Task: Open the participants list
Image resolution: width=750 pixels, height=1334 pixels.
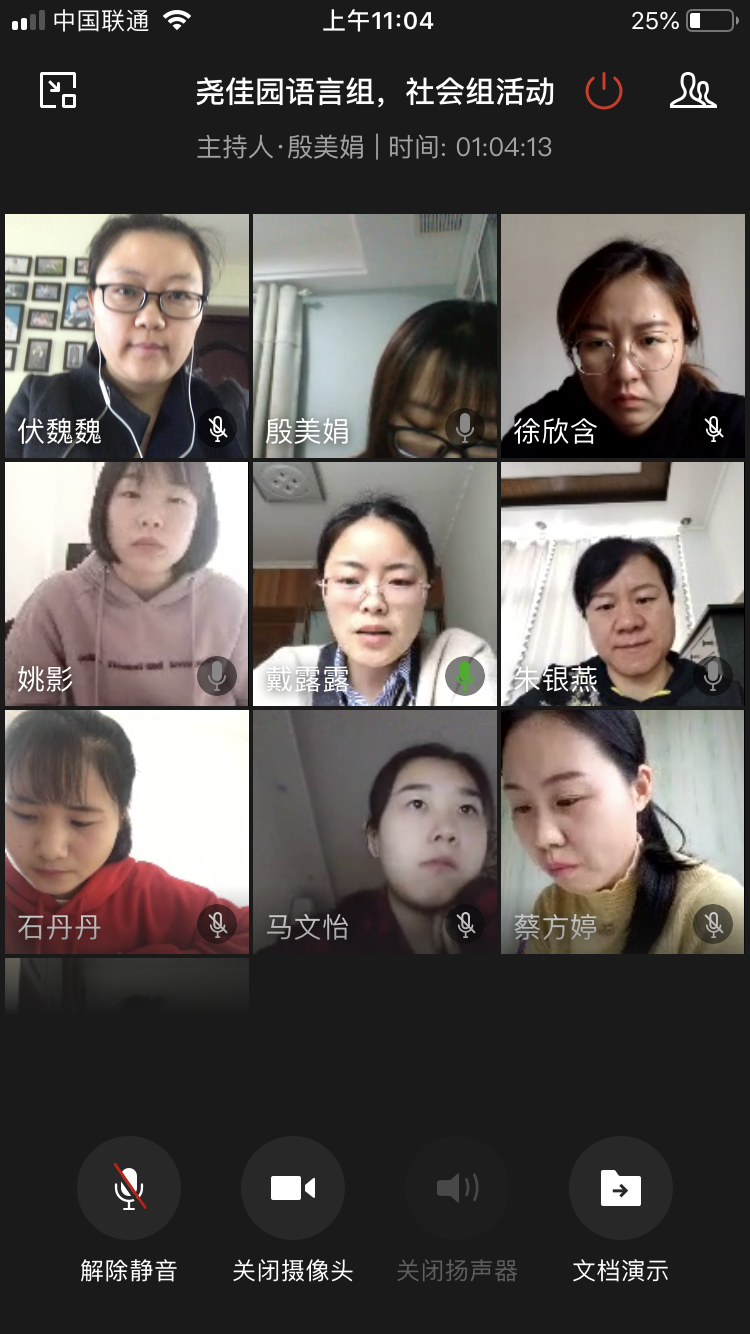Action: click(692, 91)
